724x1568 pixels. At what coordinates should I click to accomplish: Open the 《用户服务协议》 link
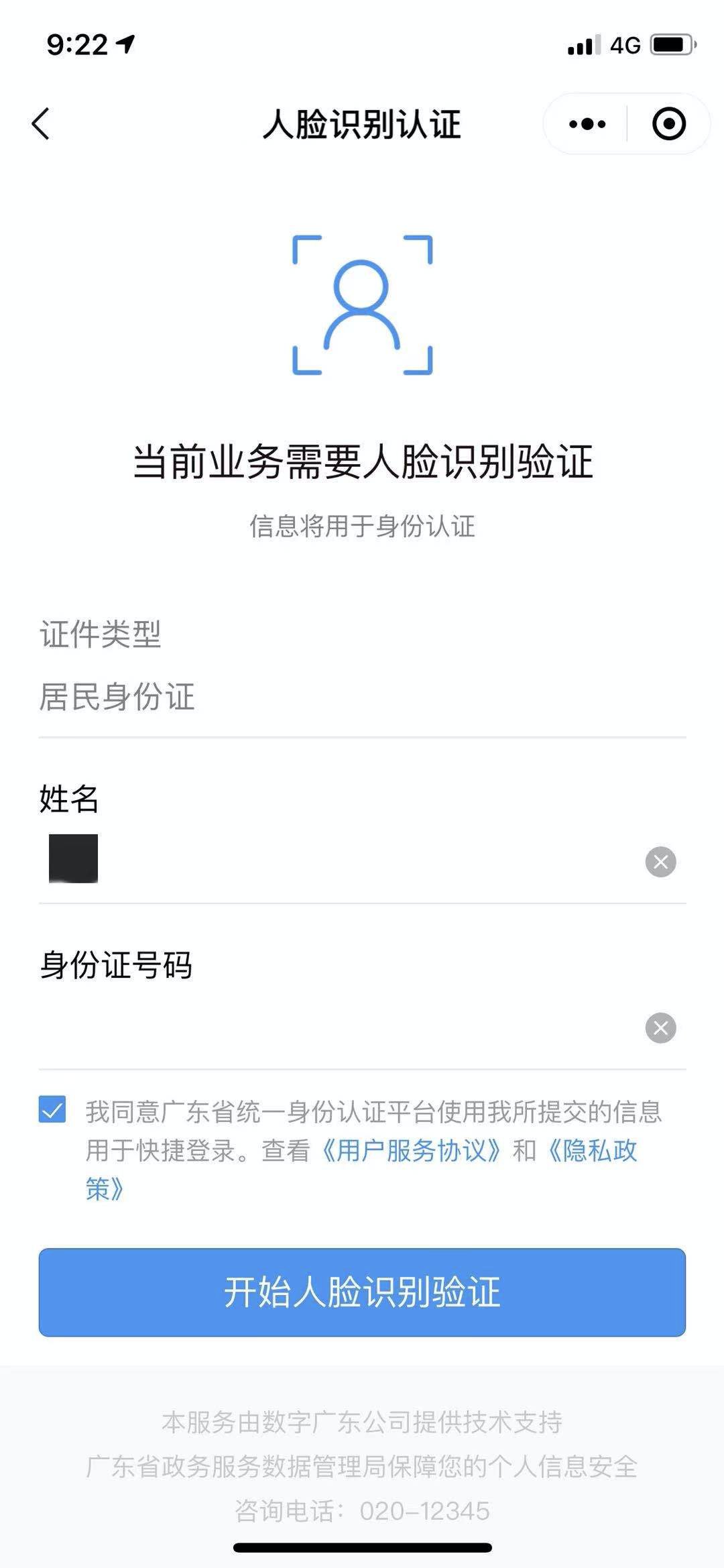click(x=411, y=1151)
